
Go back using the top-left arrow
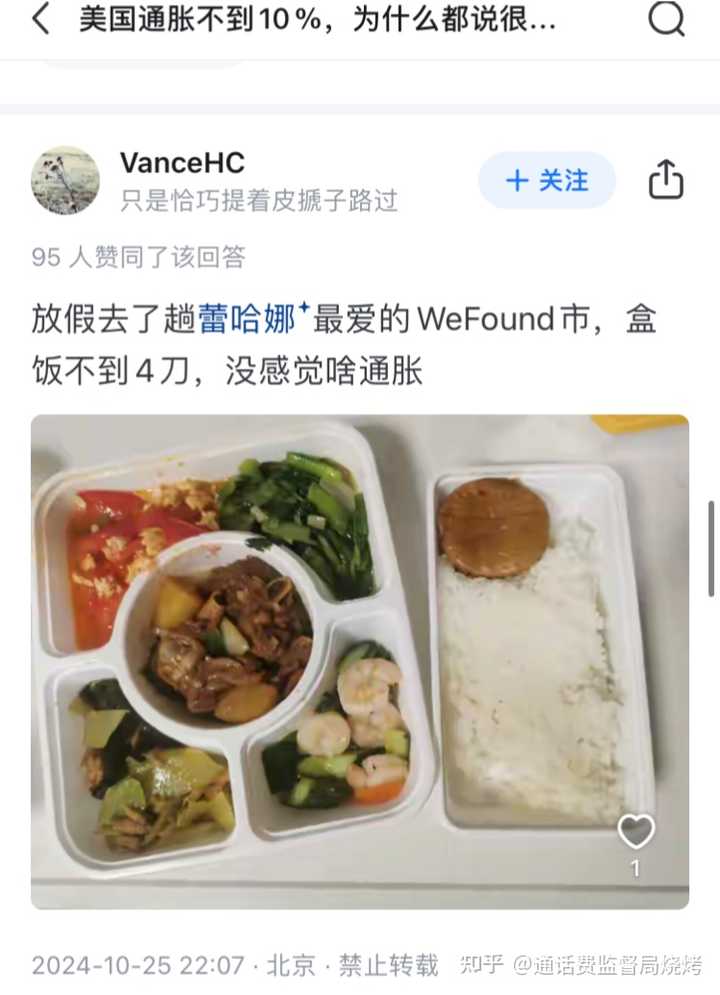point(40,19)
